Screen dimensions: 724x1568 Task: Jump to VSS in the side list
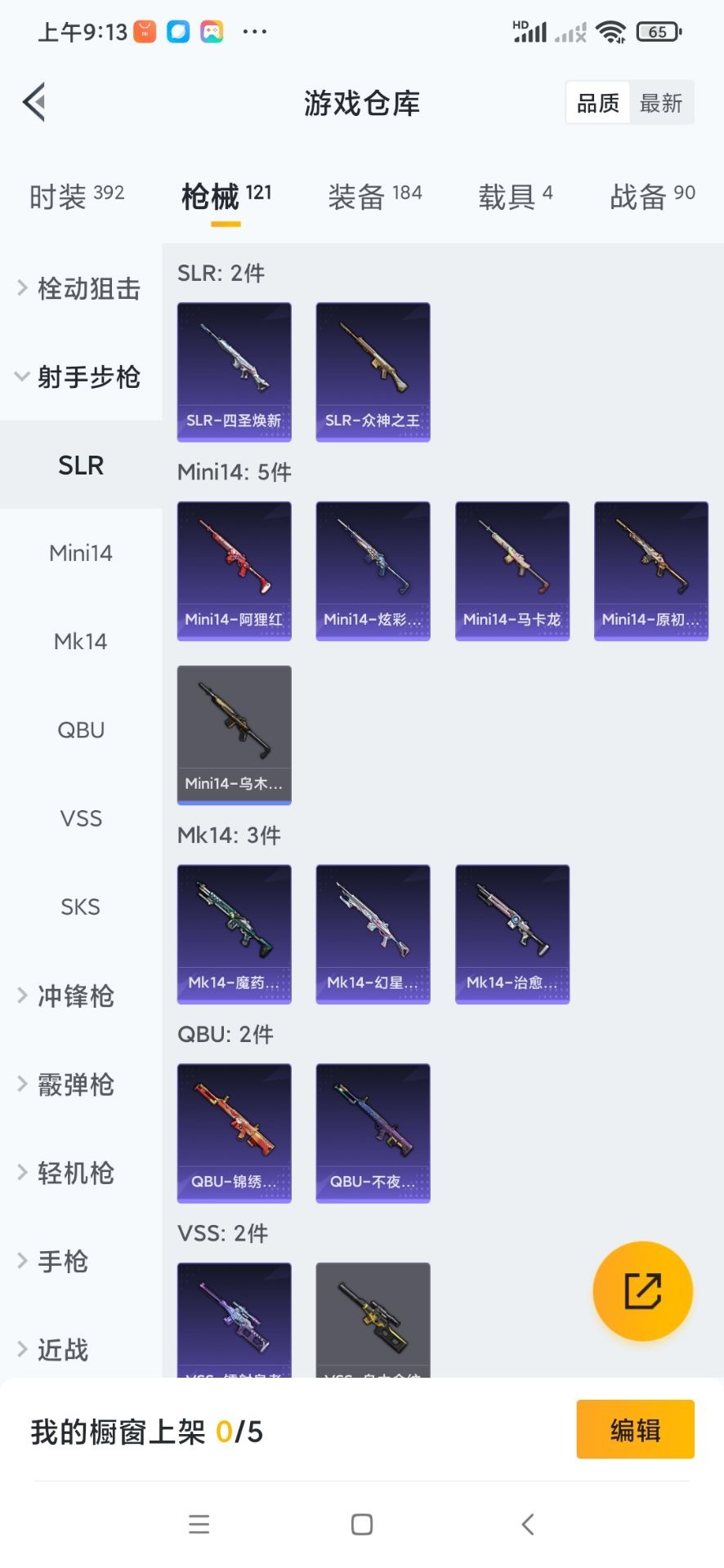(81, 818)
